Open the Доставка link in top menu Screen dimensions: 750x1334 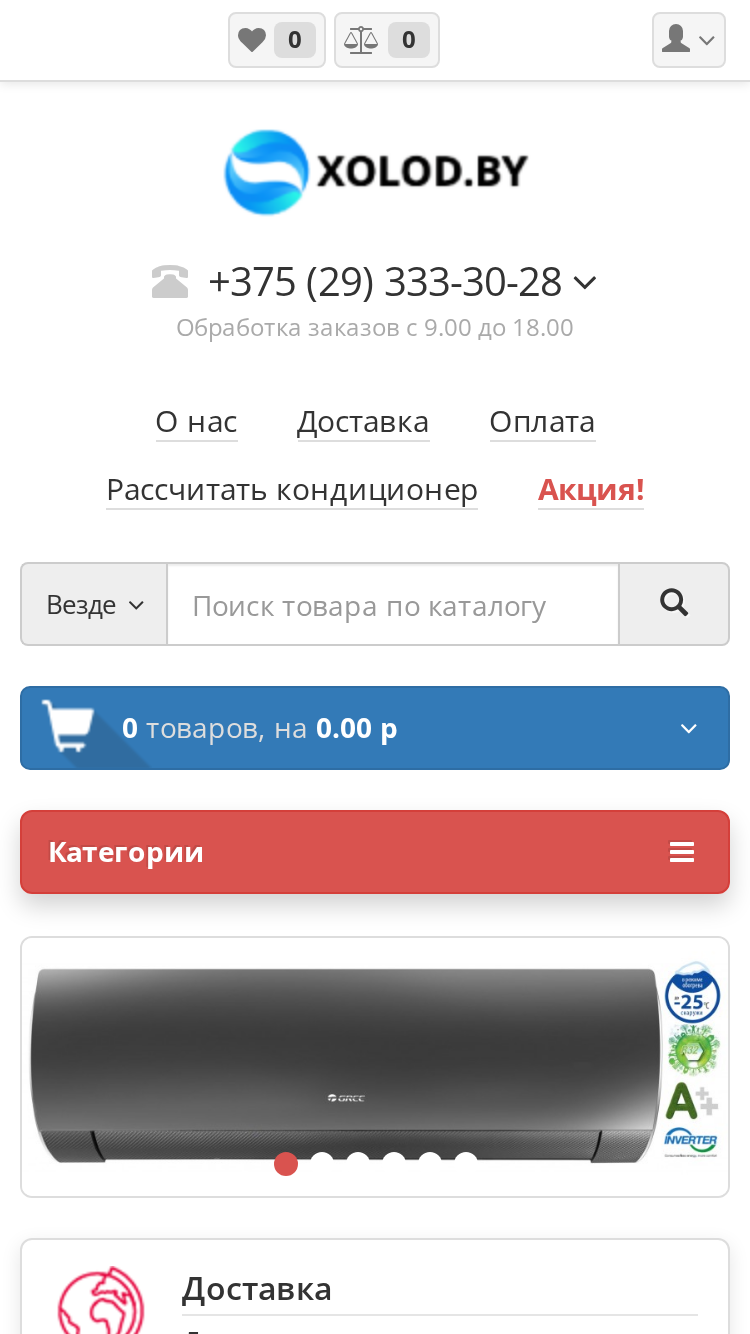coord(363,422)
